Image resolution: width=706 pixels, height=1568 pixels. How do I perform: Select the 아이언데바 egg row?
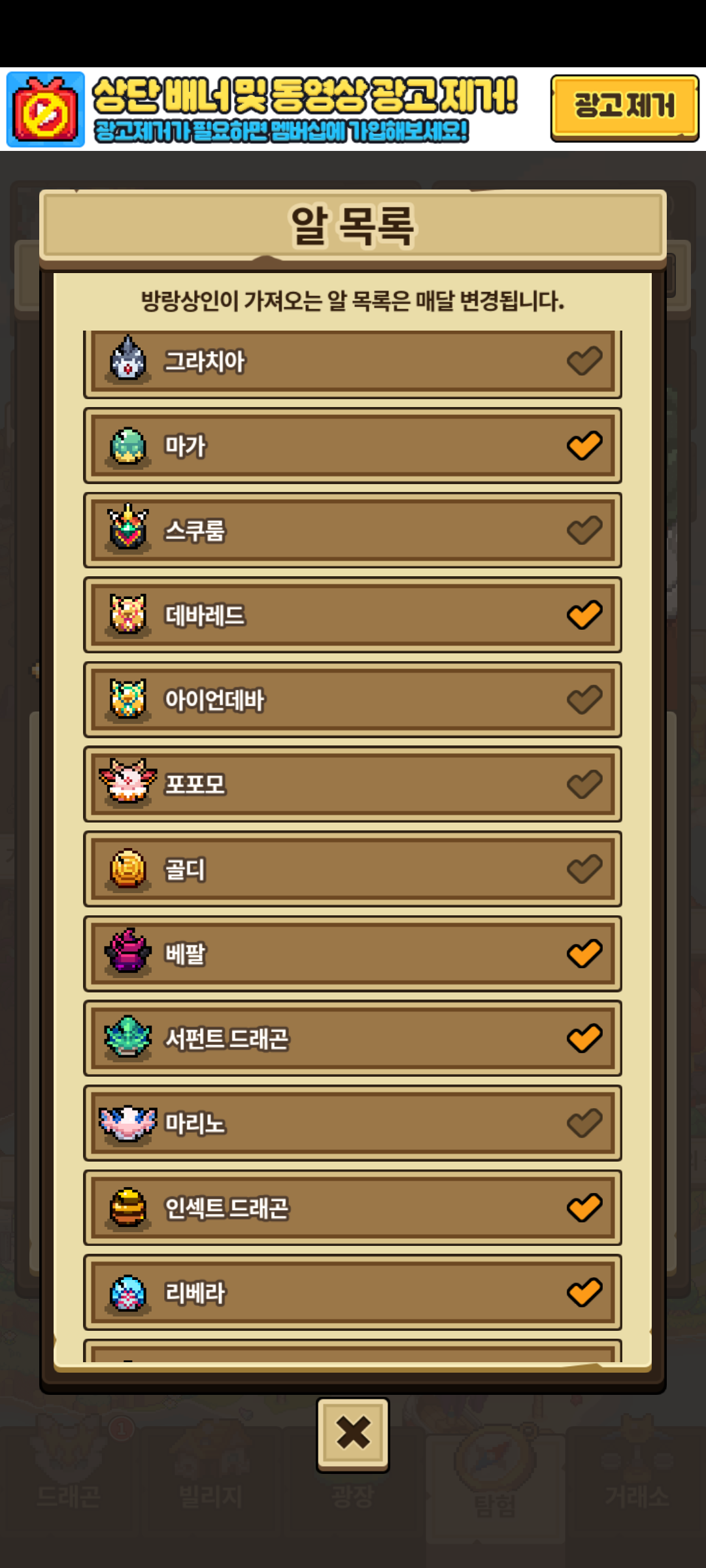click(x=352, y=700)
